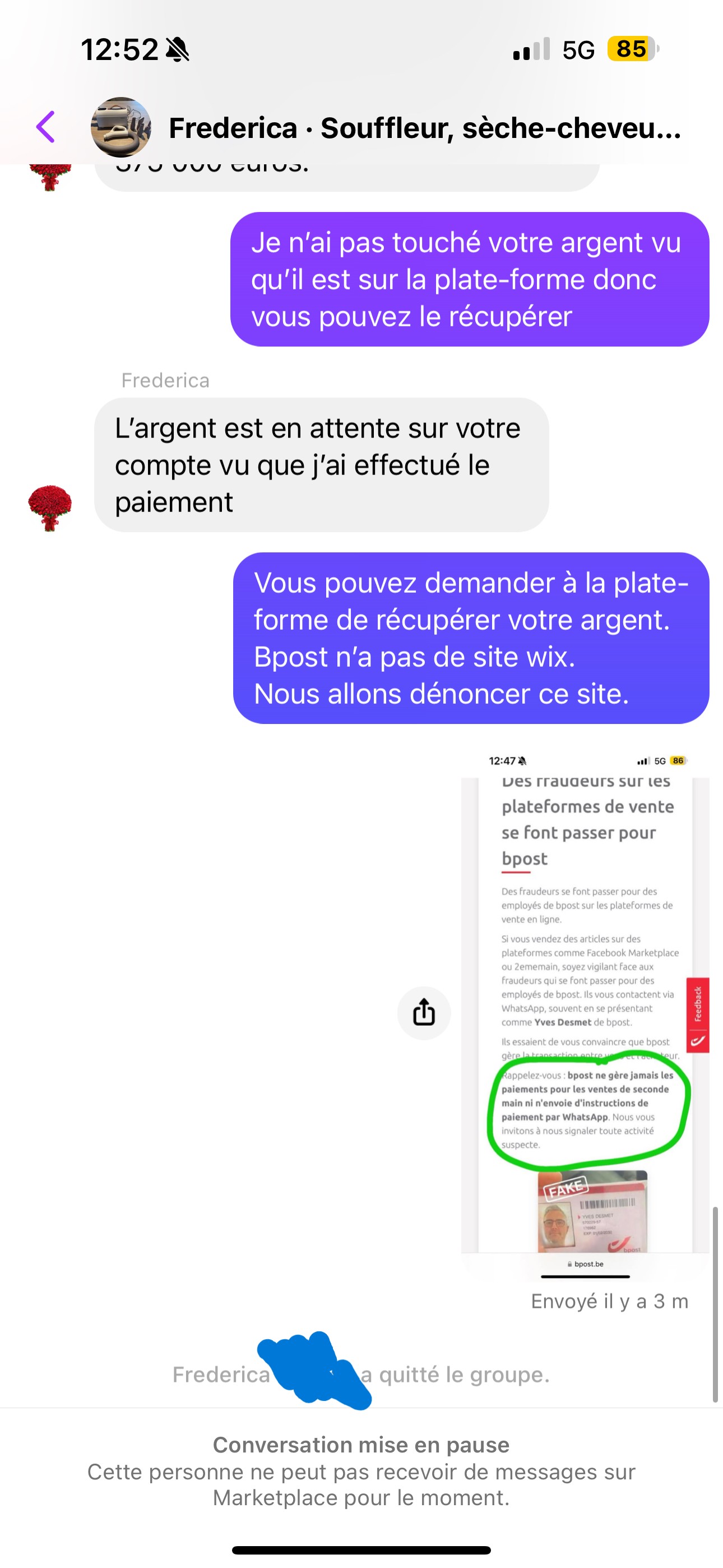The height and width of the screenshot is (1568, 723).
Task: Open Frederica's conversation details from header
Action: pos(424,128)
